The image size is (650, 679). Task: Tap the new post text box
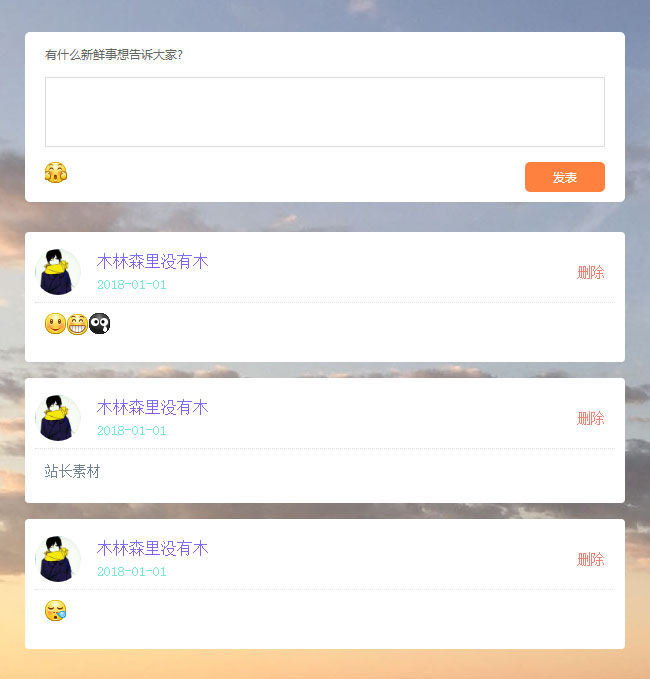coord(324,112)
